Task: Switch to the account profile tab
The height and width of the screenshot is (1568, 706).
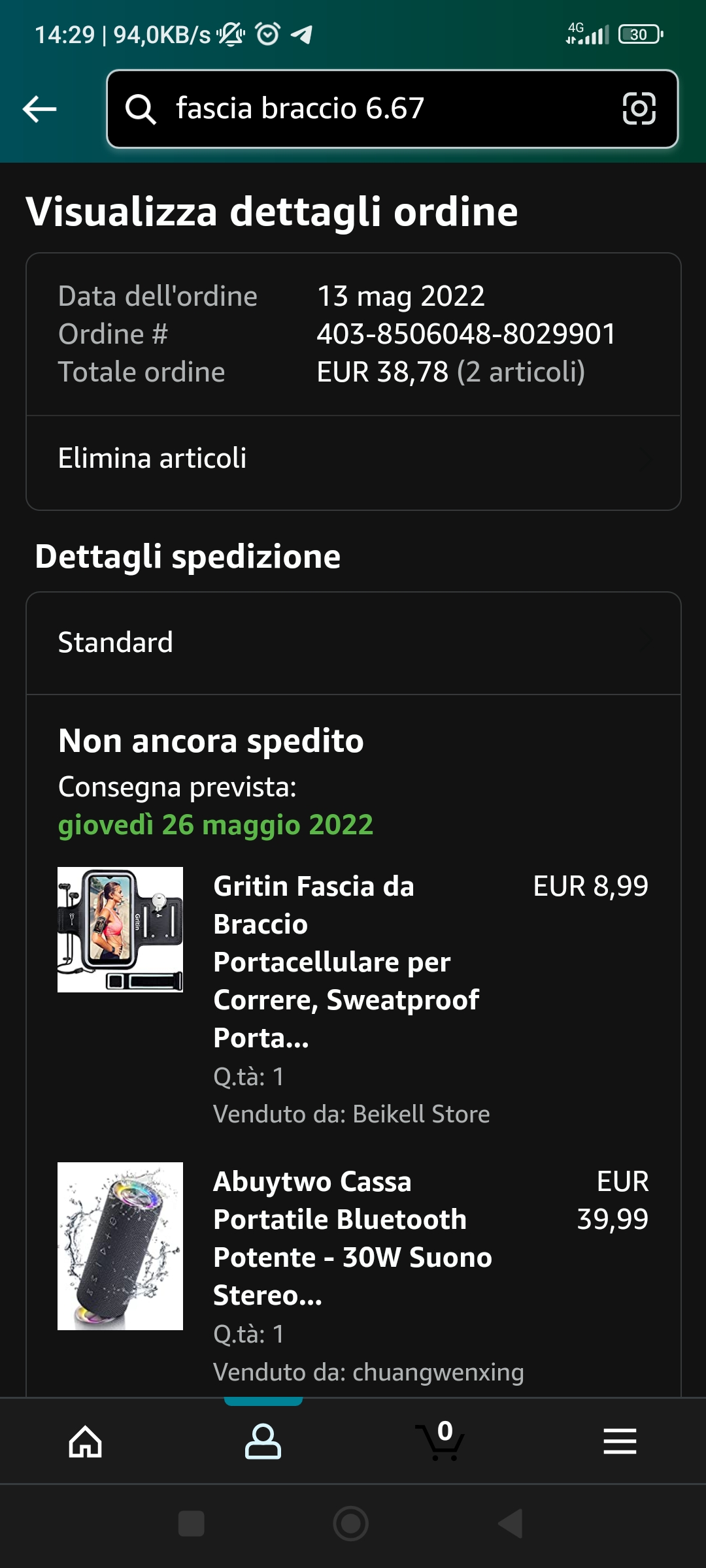Action: pos(263,1441)
